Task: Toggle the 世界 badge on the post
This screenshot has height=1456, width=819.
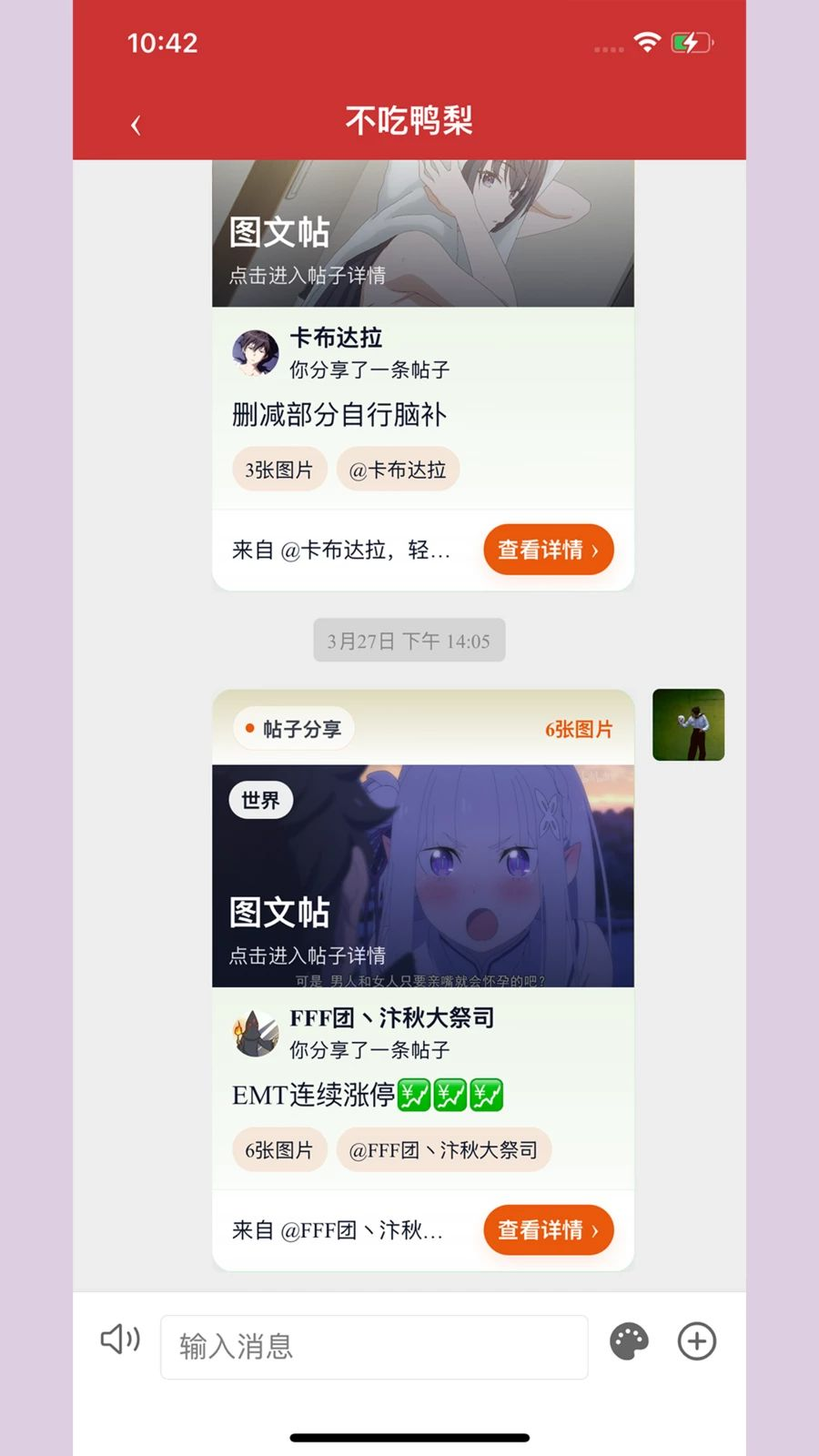Action: click(260, 801)
